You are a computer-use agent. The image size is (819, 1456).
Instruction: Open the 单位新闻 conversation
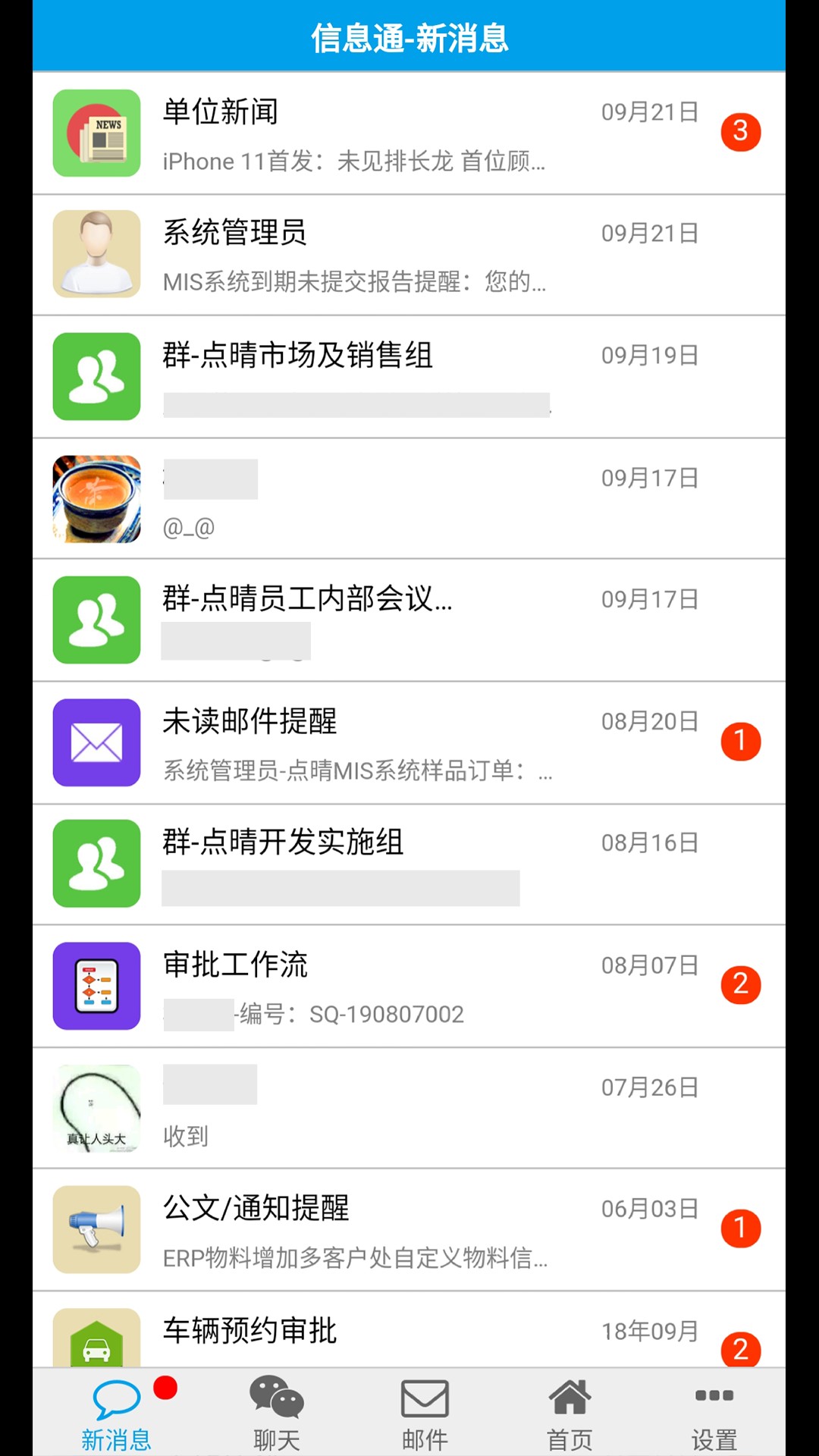(x=379, y=132)
